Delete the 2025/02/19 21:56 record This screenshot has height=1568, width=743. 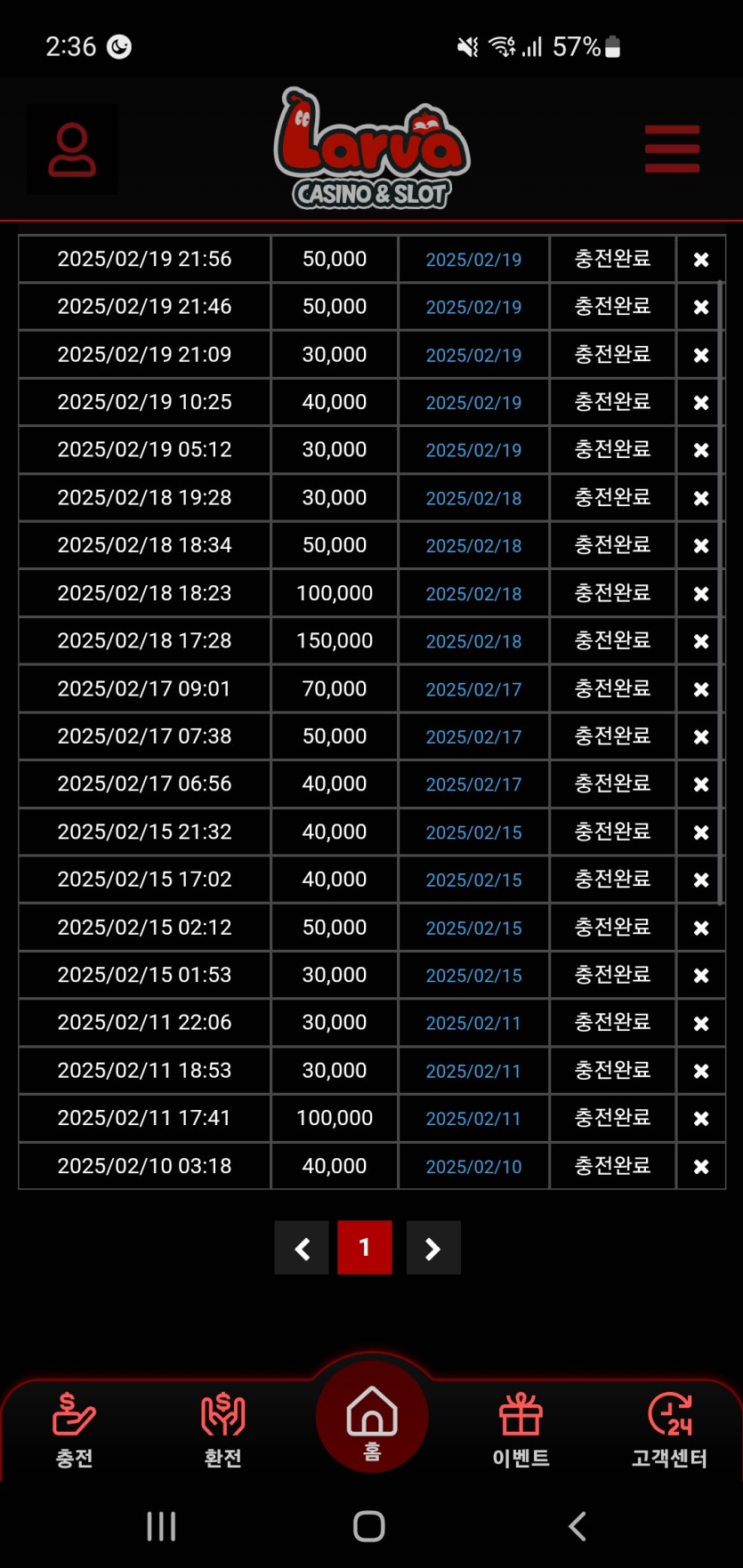point(701,260)
